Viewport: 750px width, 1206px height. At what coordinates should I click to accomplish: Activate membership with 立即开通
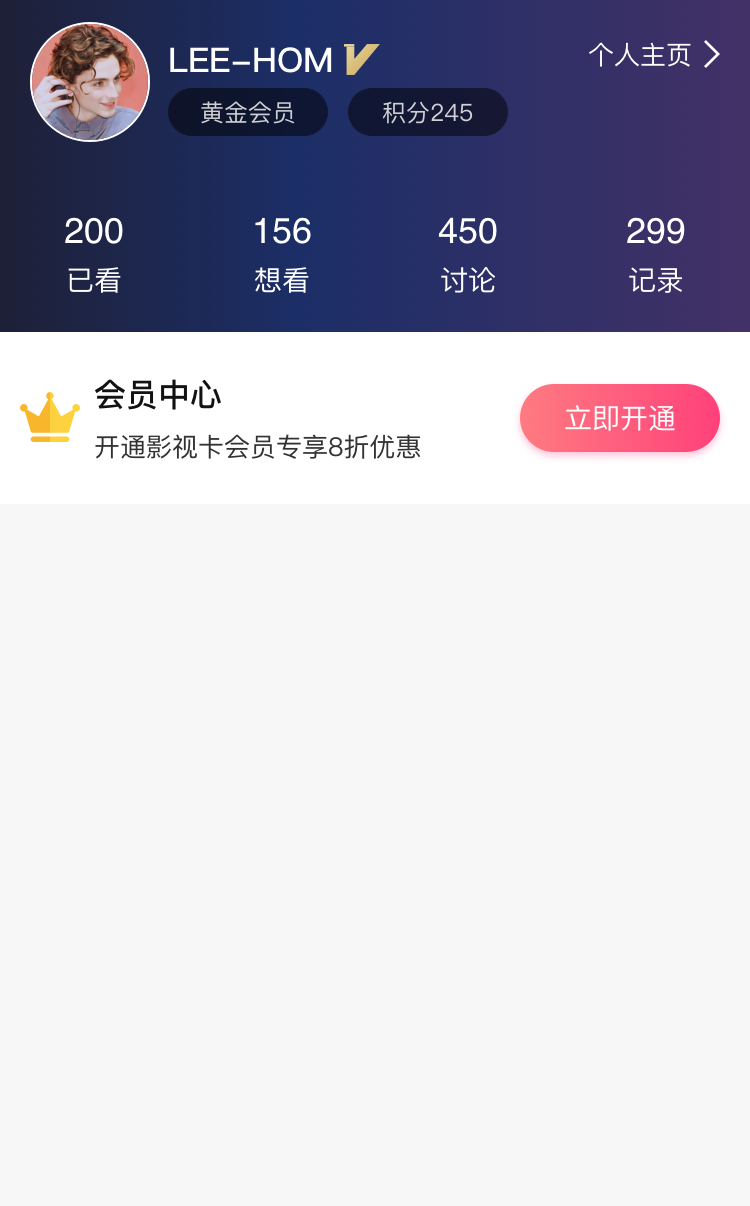(x=620, y=418)
